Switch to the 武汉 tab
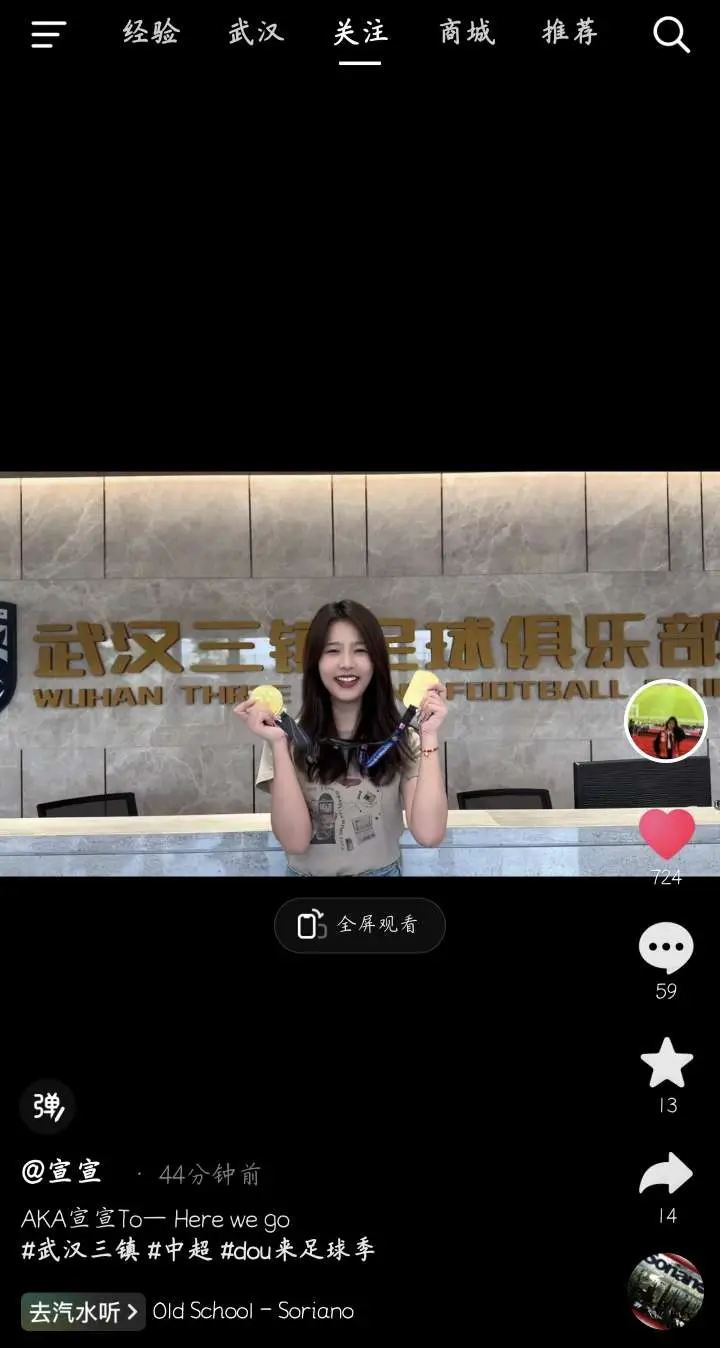This screenshot has width=720, height=1348. point(256,33)
